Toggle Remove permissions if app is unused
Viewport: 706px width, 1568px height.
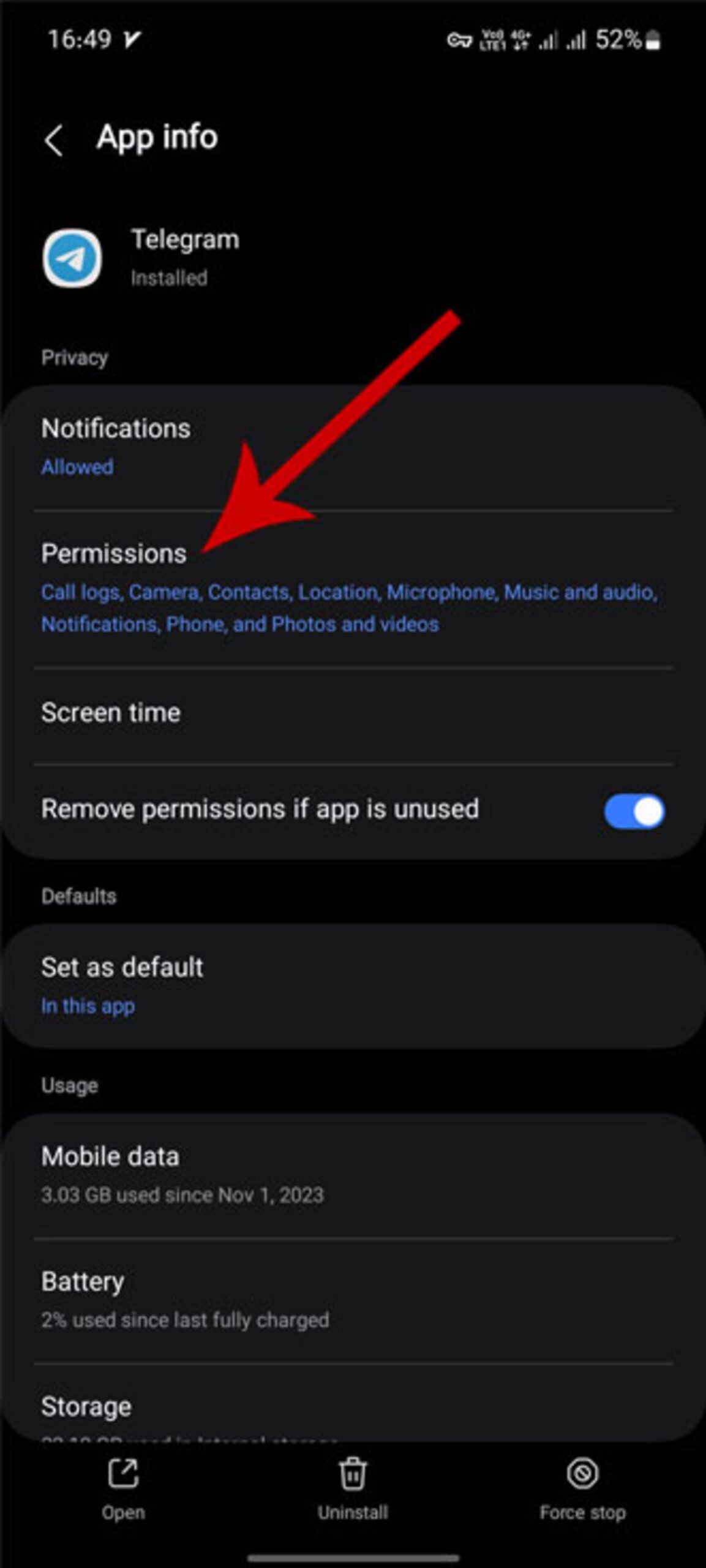tap(634, 811)
